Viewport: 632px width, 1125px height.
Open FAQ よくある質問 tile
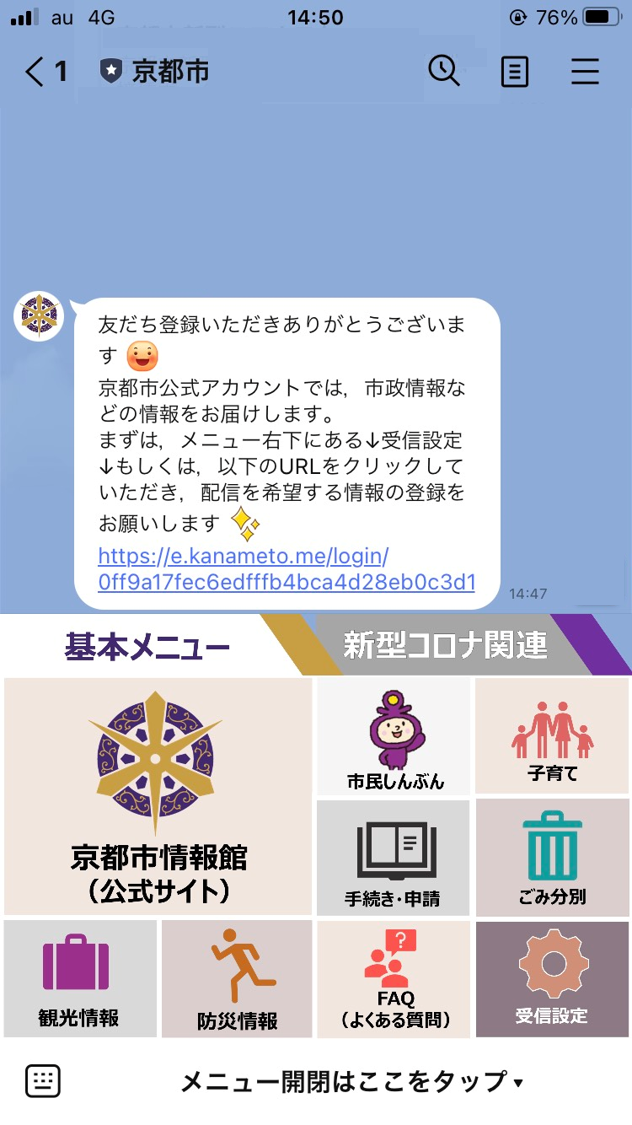tap(393, 979)
